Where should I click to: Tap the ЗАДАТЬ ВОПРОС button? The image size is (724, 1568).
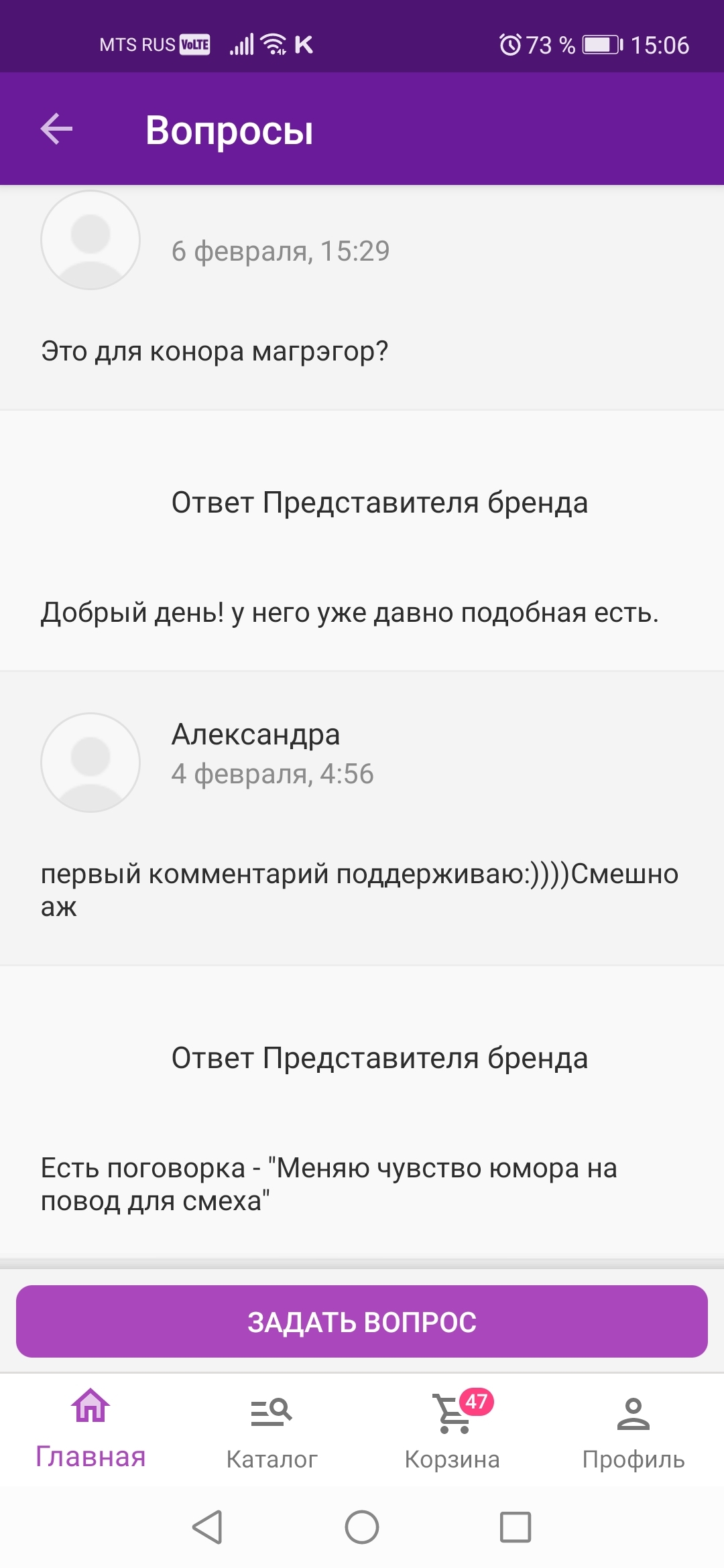[362, 1321]
